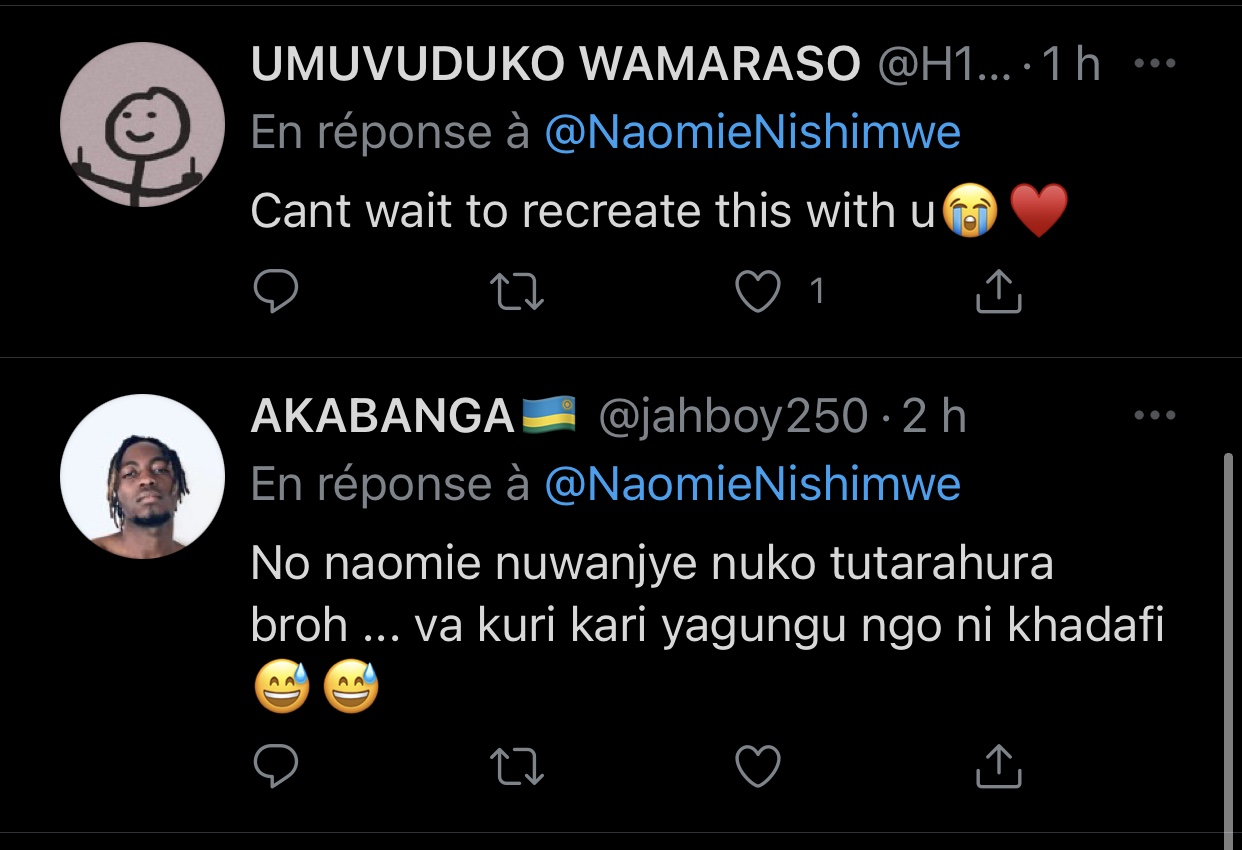Image resolution: width=1242 pixels, height=850 pixels.
Task: Open @NaomieNishimwe link in UMUVUDUKO's reply
Action: tap(752, 133)
